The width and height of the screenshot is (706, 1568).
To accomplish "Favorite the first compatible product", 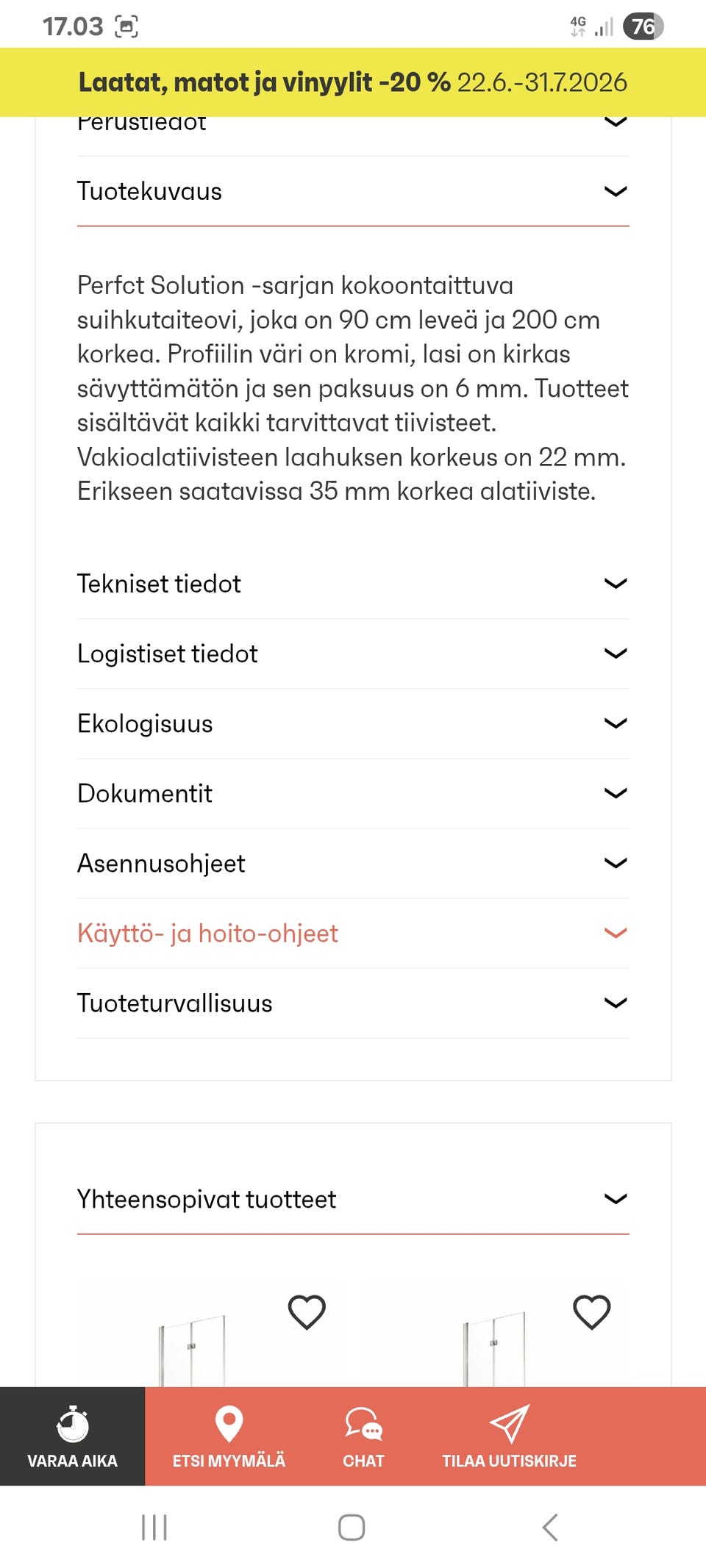I will click(x=307, y=1312).
